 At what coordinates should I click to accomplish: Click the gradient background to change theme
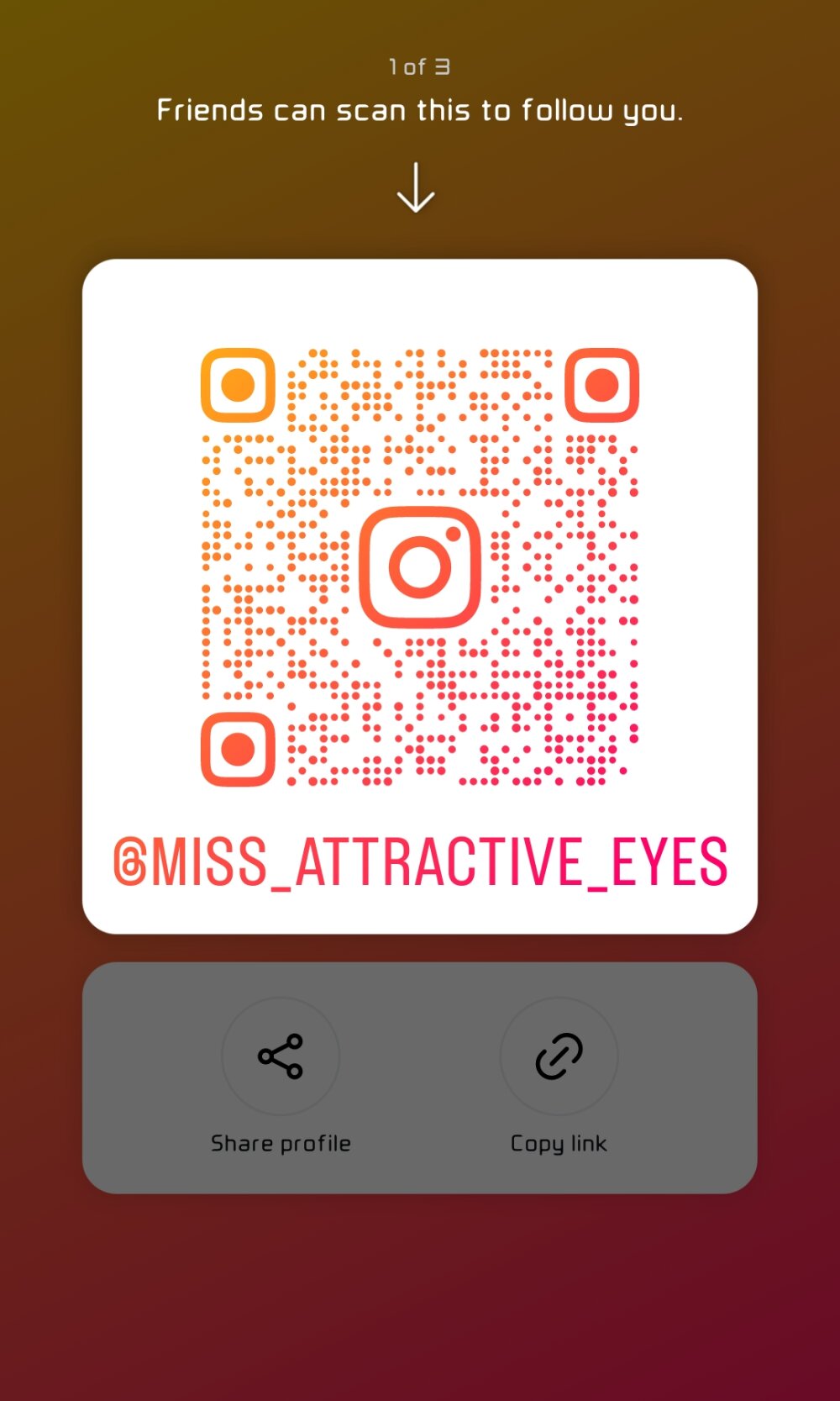click(420, 1303)
